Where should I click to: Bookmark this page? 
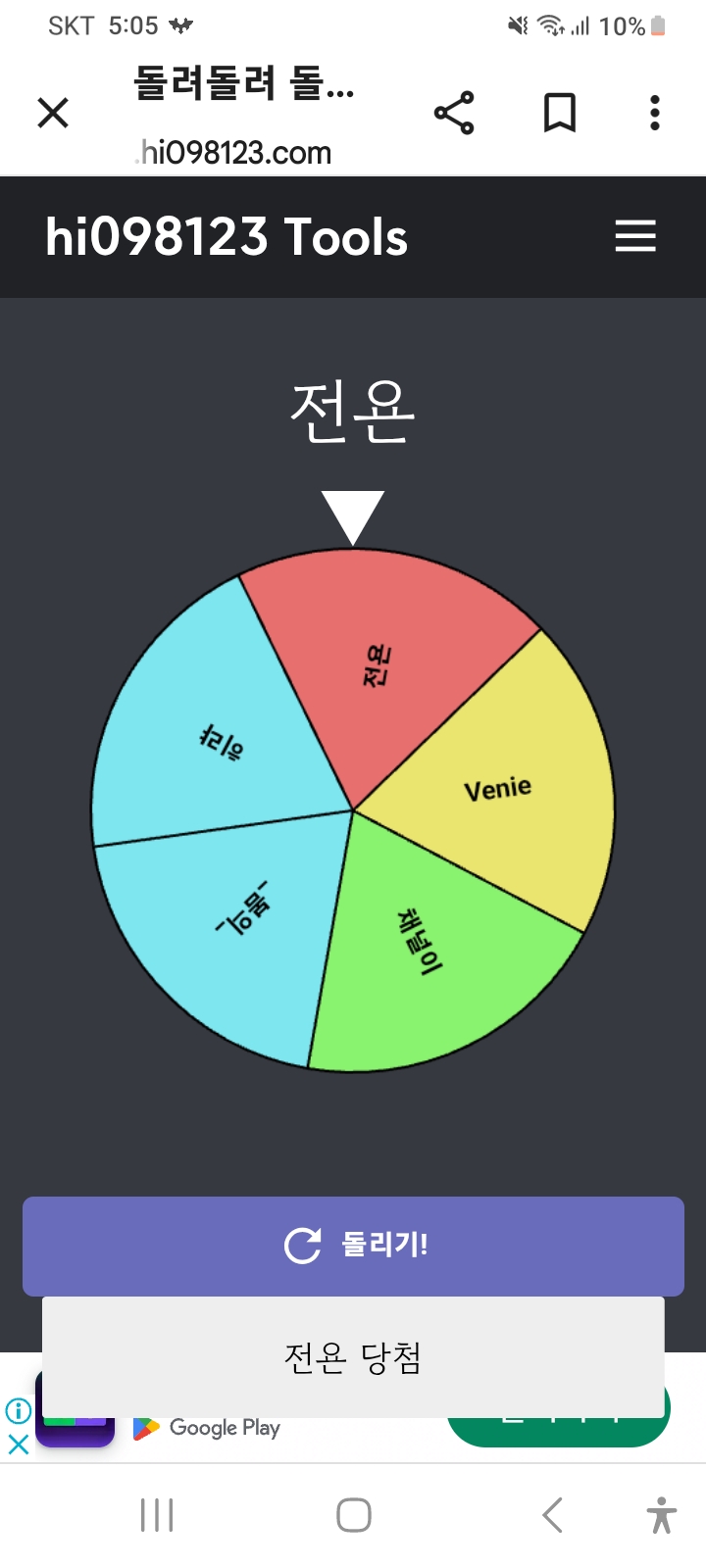560,113
